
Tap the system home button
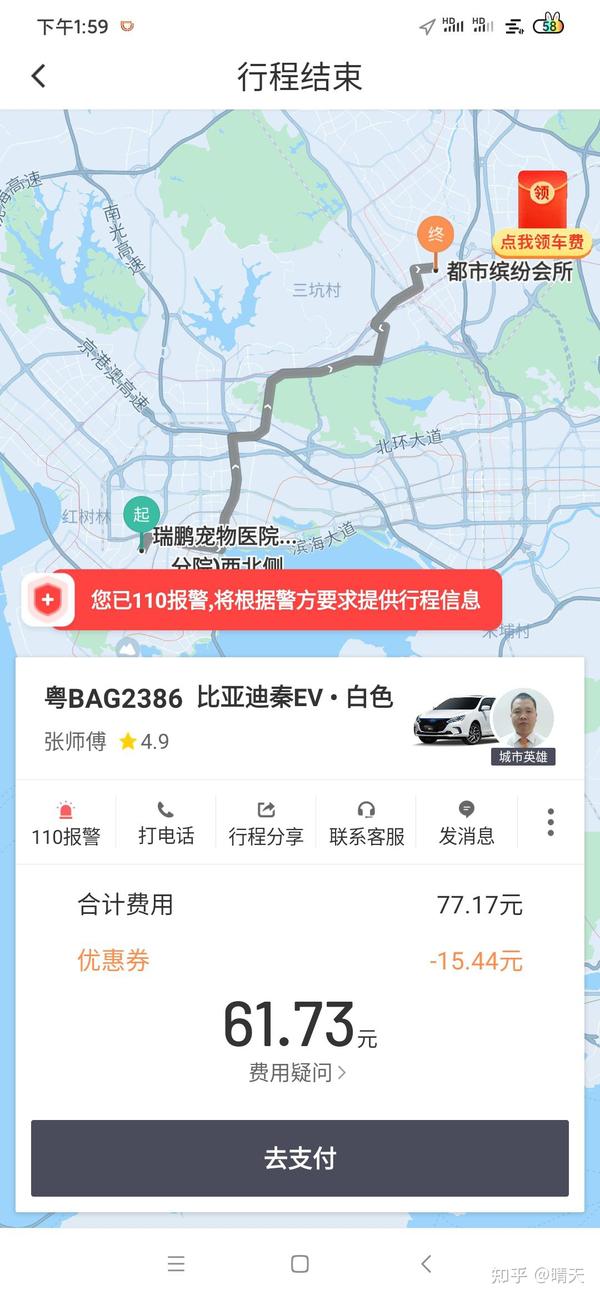299,1264
